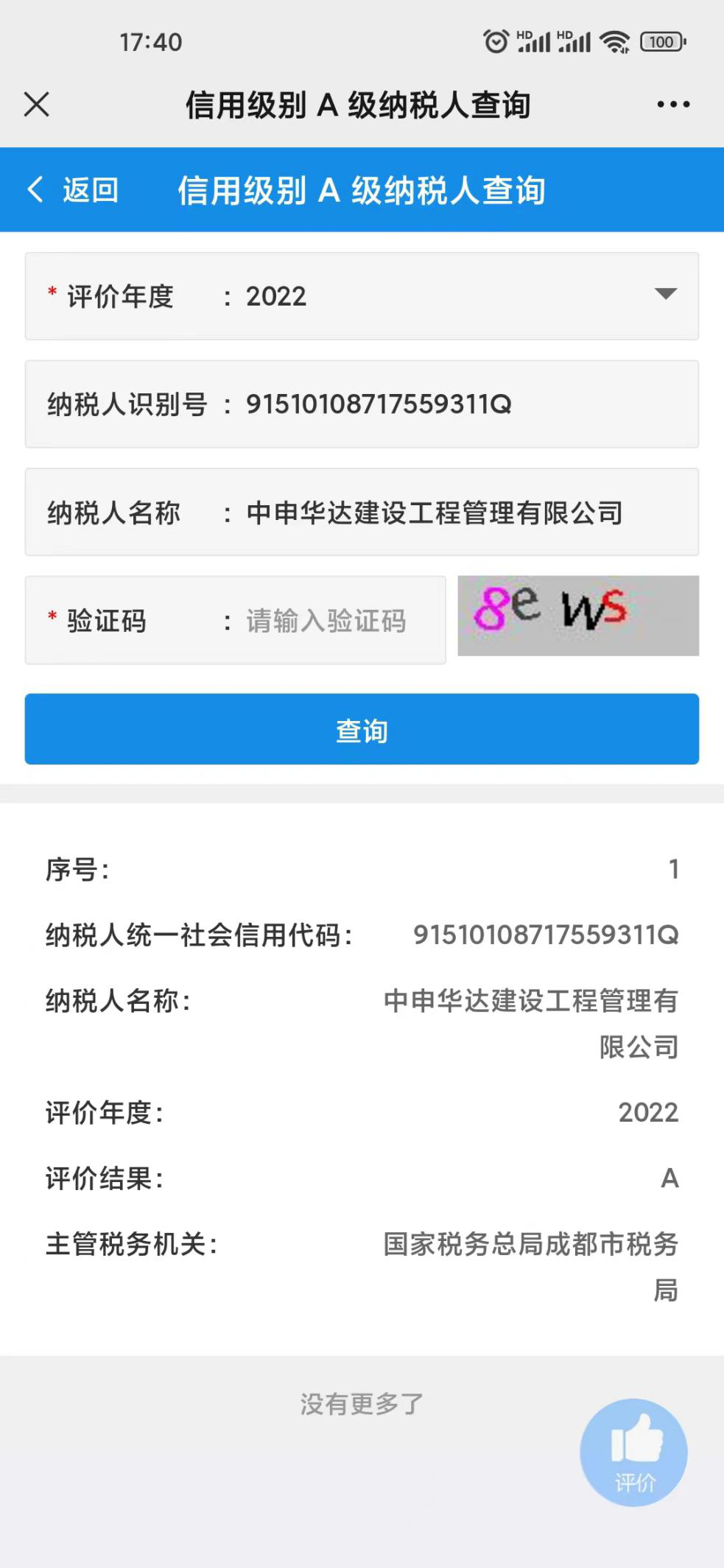
Task: Go back via 返回
Action: [x=74, y=190]
